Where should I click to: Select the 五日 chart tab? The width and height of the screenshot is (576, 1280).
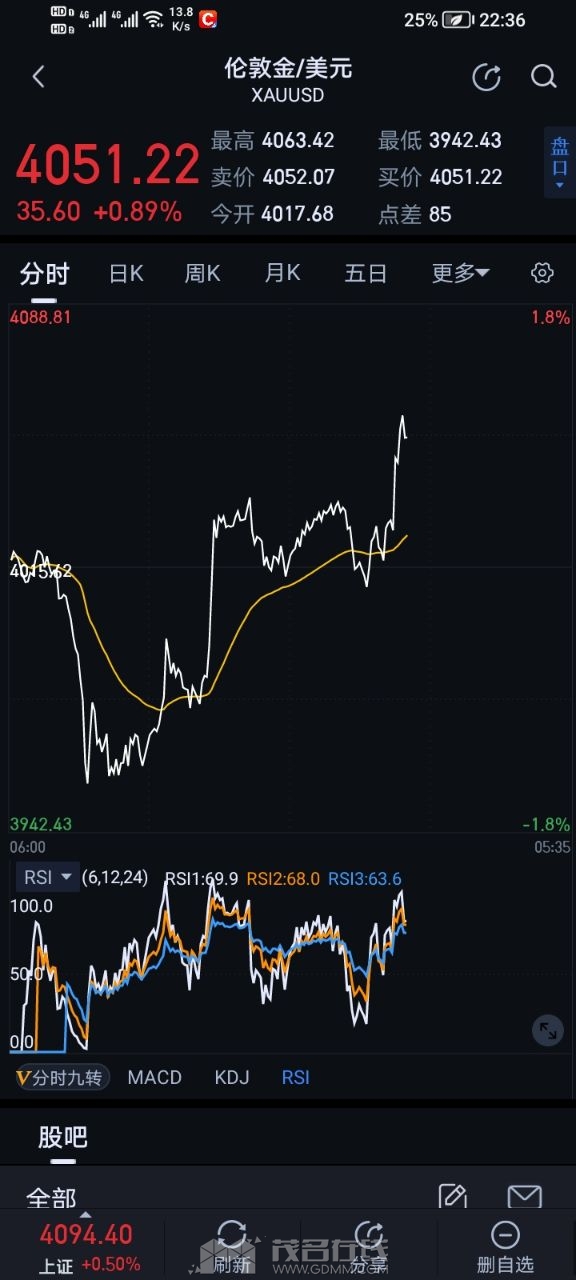coord(365,273)
